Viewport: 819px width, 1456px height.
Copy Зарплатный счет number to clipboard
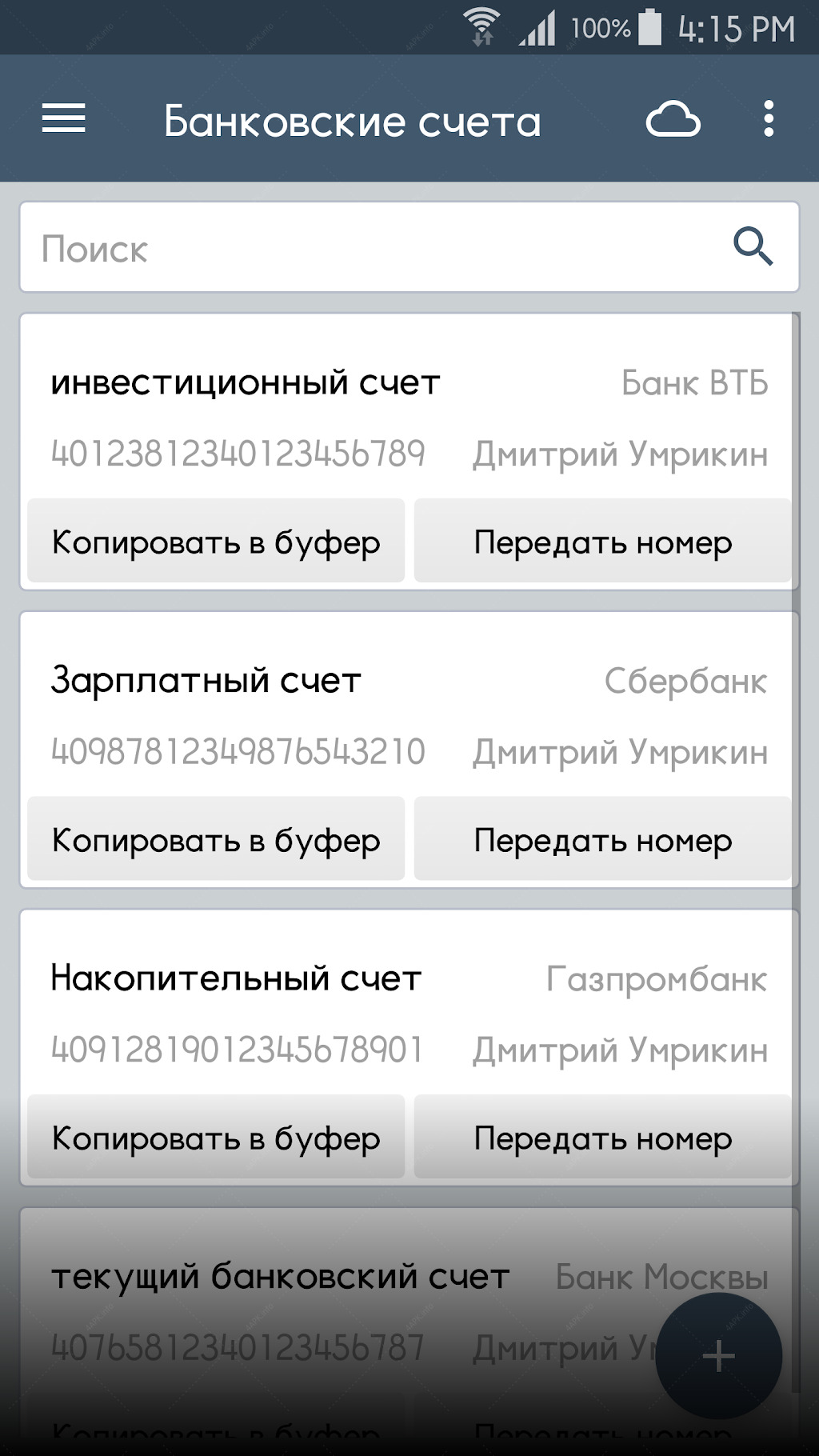[216, 839]
